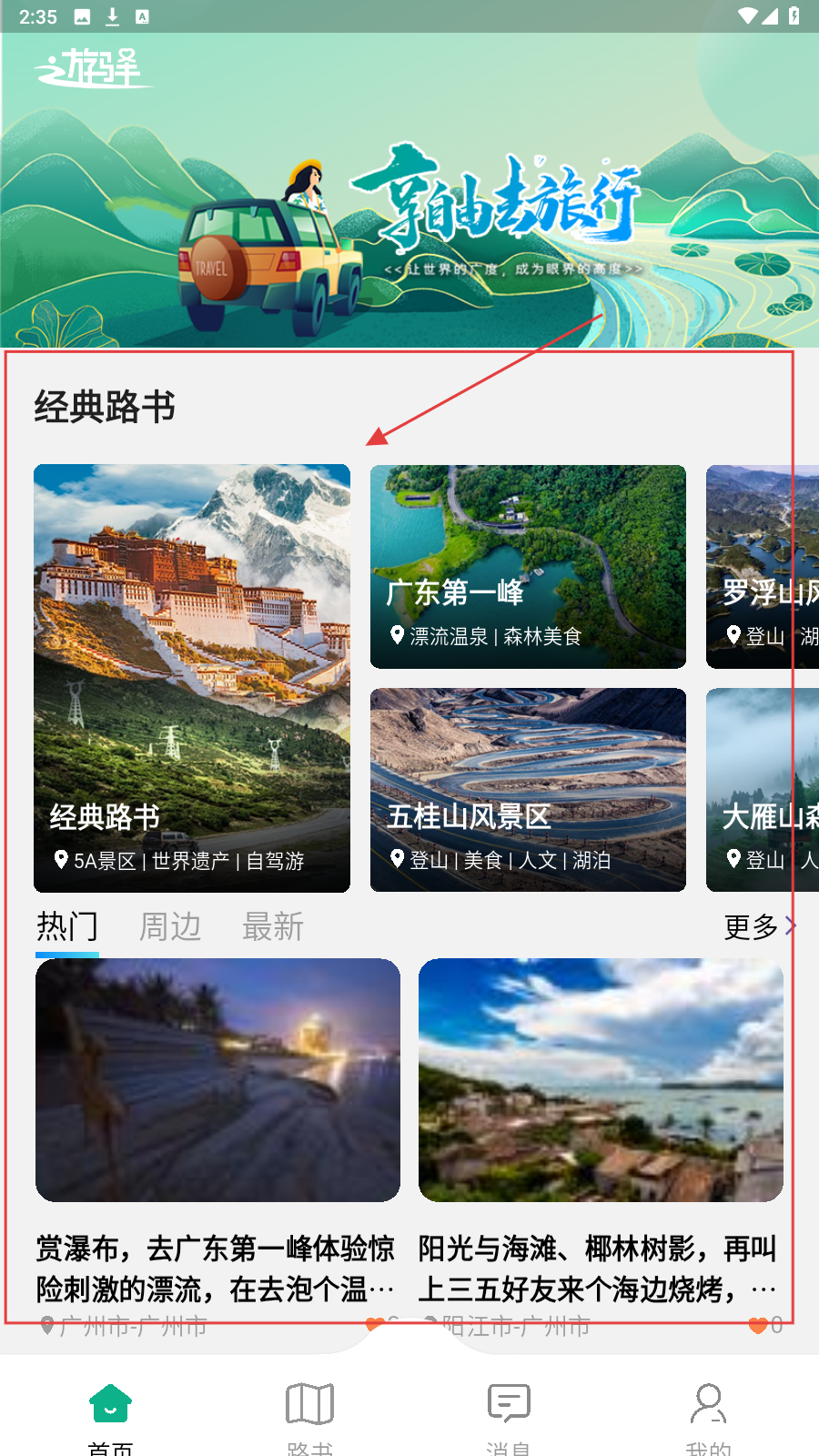Open the 消息 messages tab
819x1456 pixels.
509,1415
